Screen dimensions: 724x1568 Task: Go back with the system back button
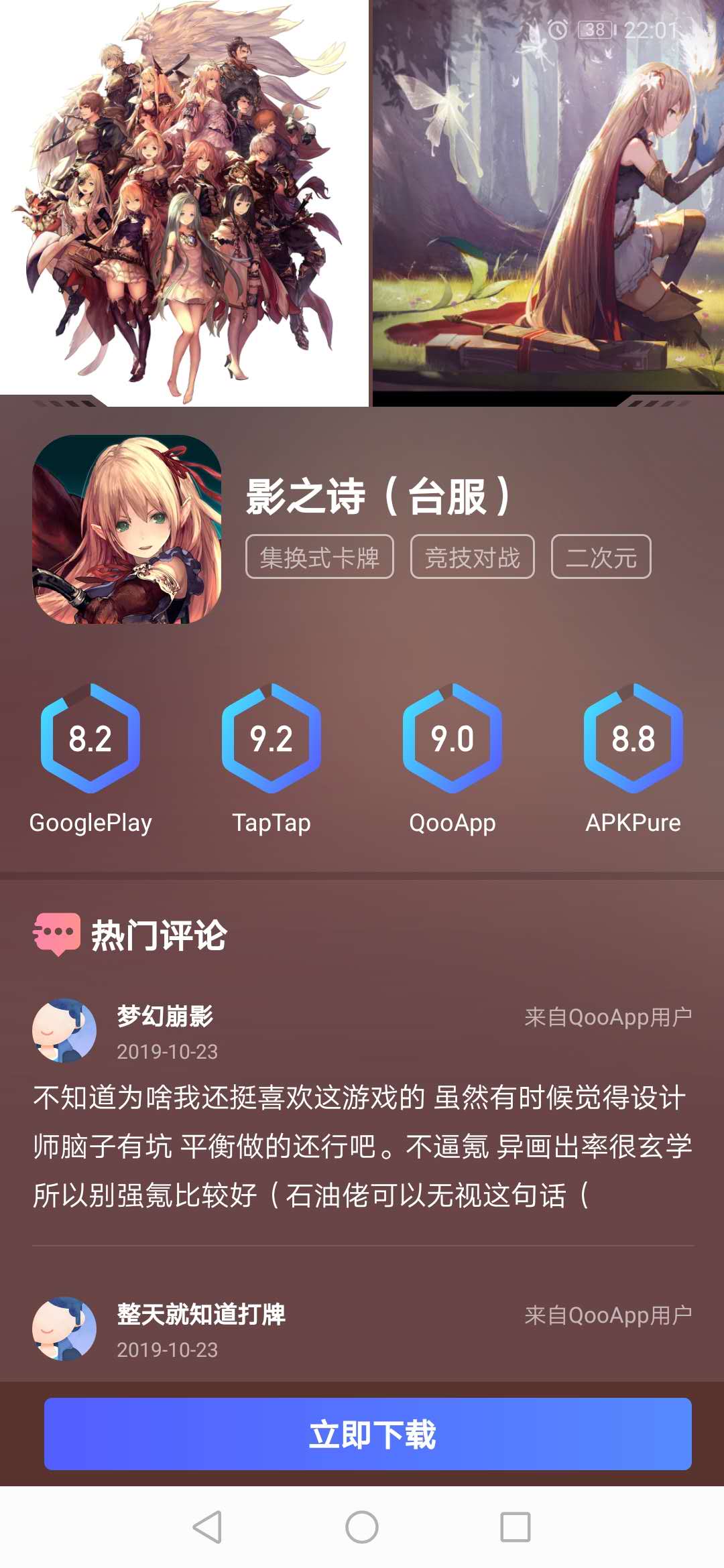click(x=207, y=1527)
